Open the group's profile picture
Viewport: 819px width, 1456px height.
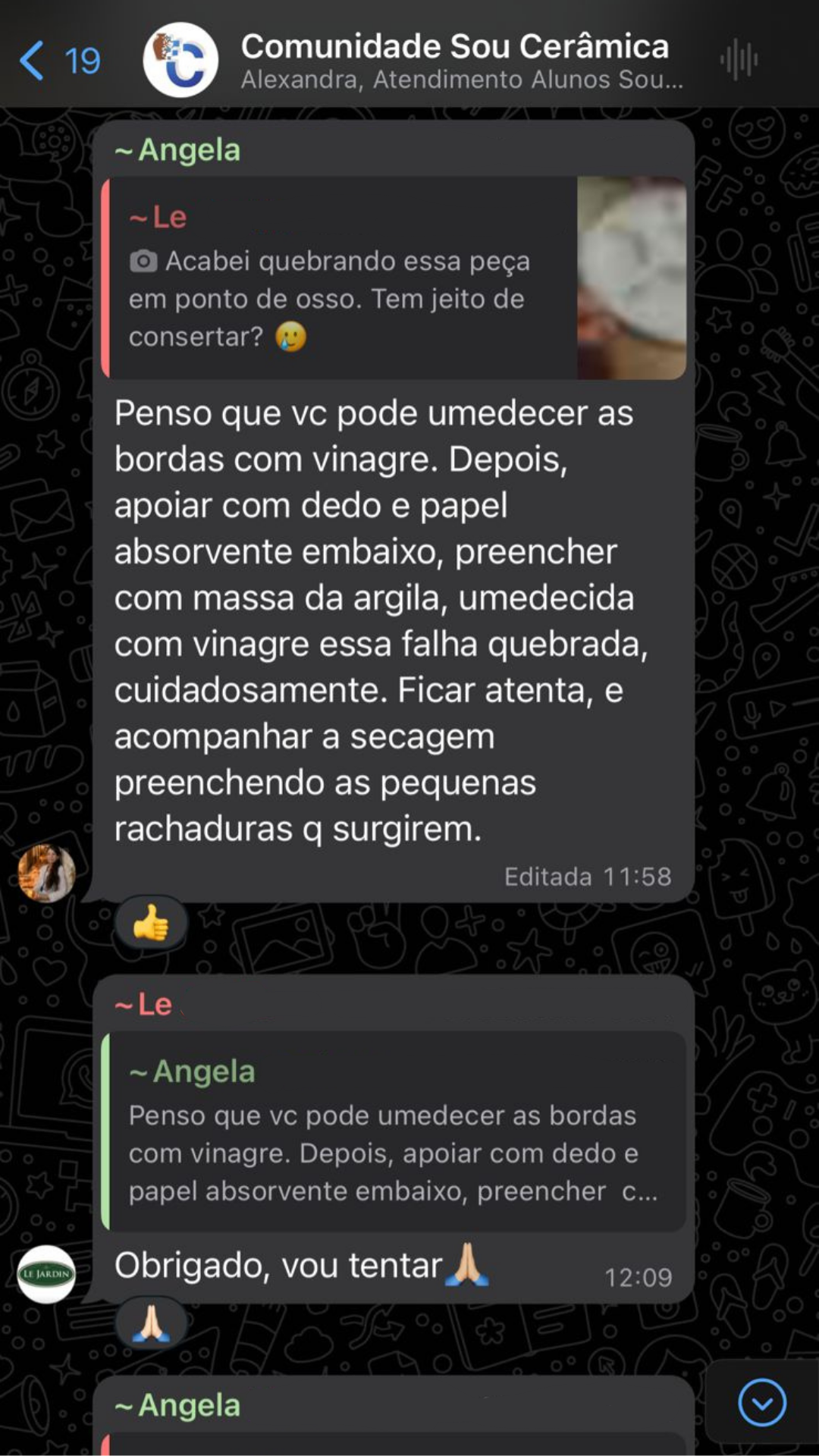coord(180,61)
